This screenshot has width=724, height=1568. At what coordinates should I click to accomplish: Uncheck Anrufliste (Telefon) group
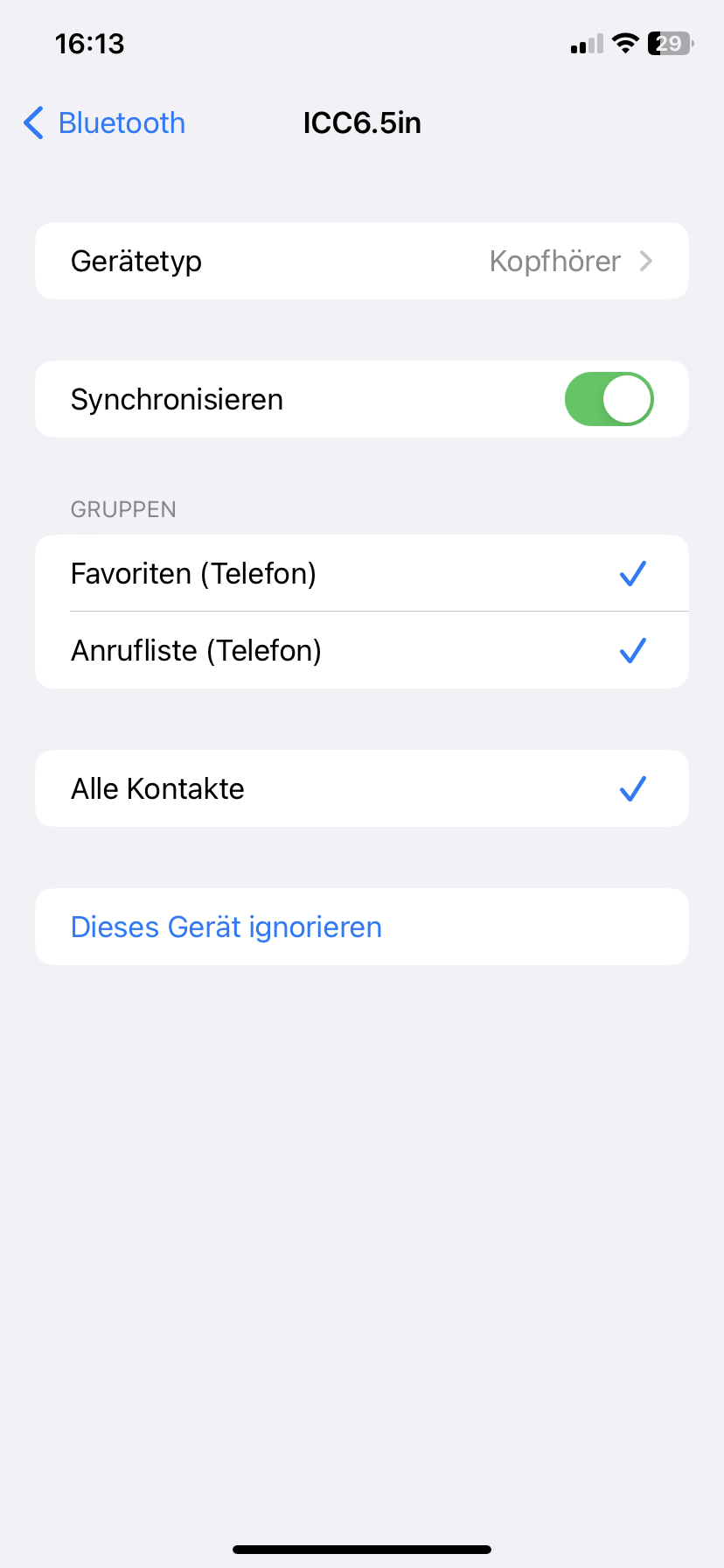click(362, 651)
